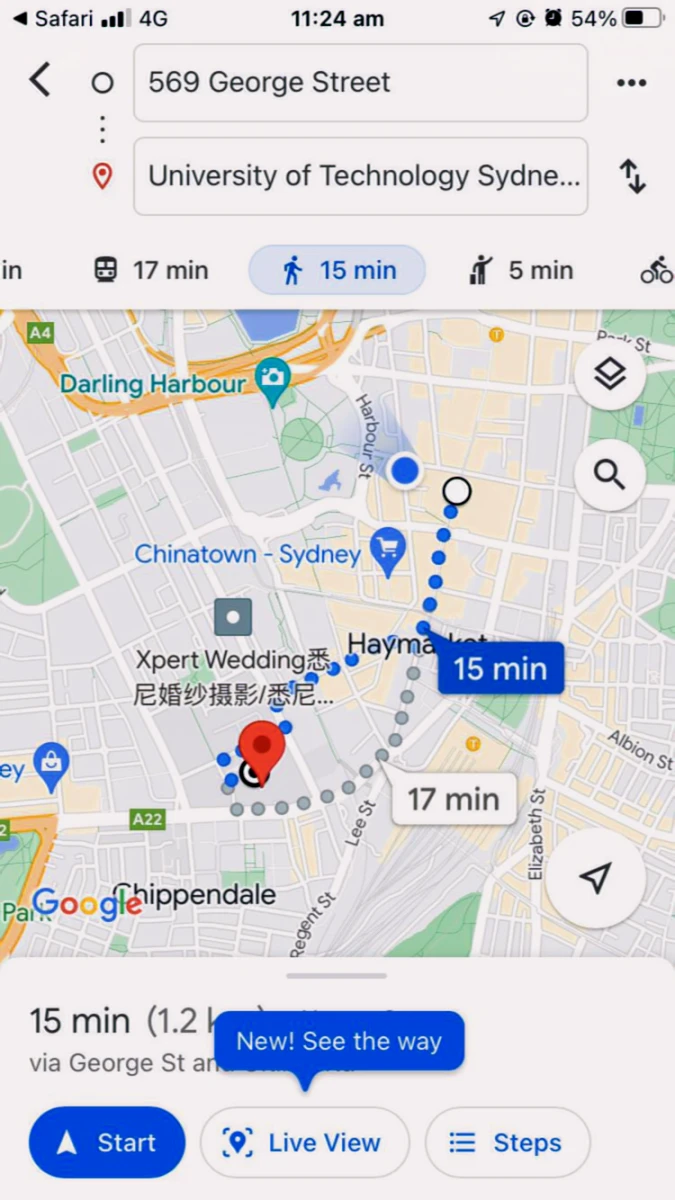Screen dimensions: 675x1200
Task: Open the three-dot overflow menu
Action: (631, 82)
